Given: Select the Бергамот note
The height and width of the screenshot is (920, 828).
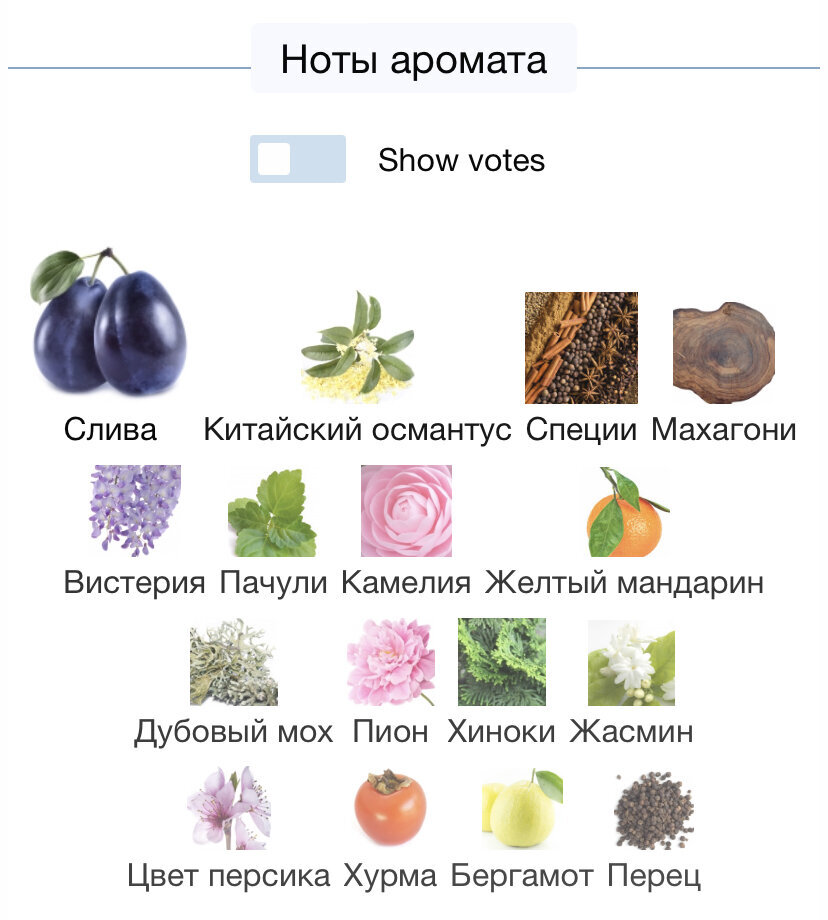Looking at the screenshot, I should pos(522,808).
